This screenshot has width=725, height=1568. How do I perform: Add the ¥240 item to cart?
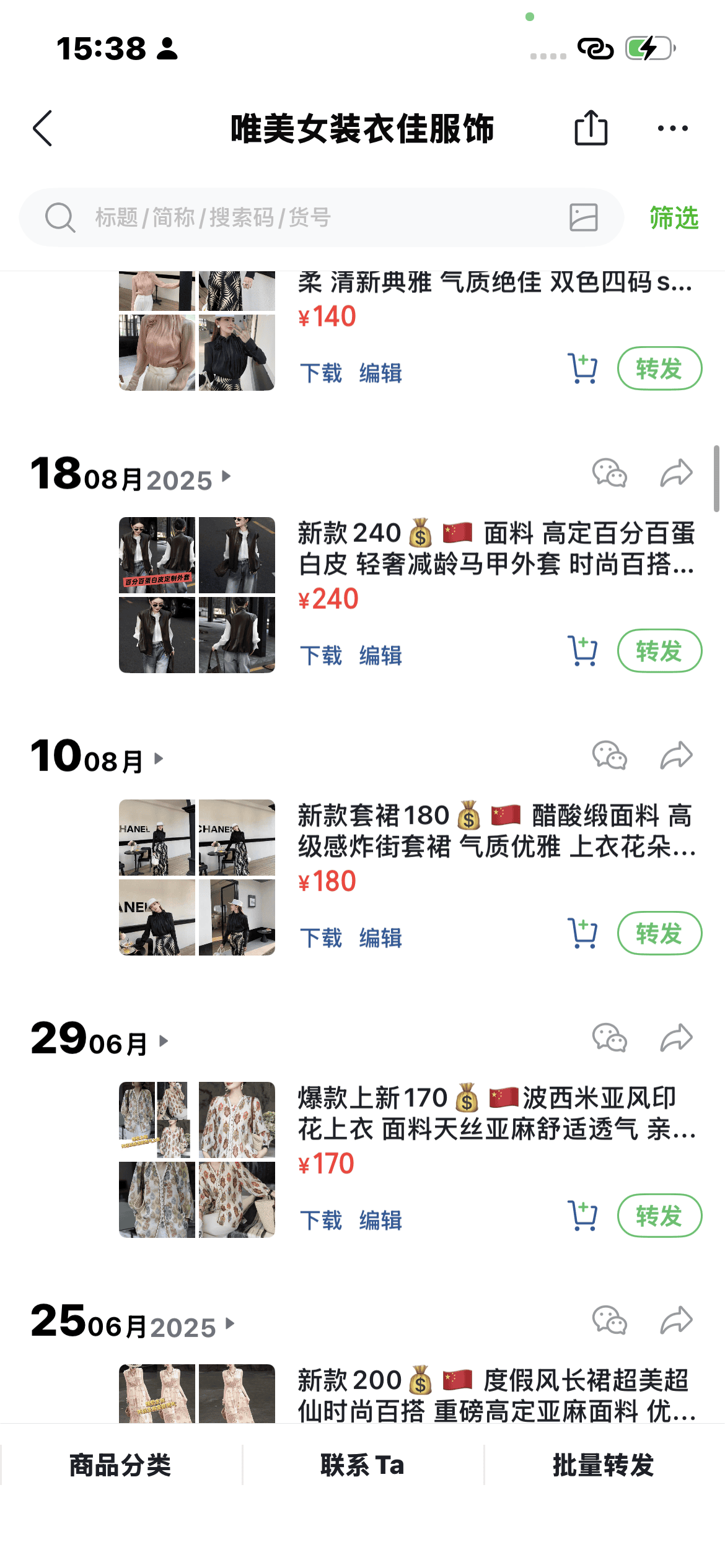tap(582, 651)
